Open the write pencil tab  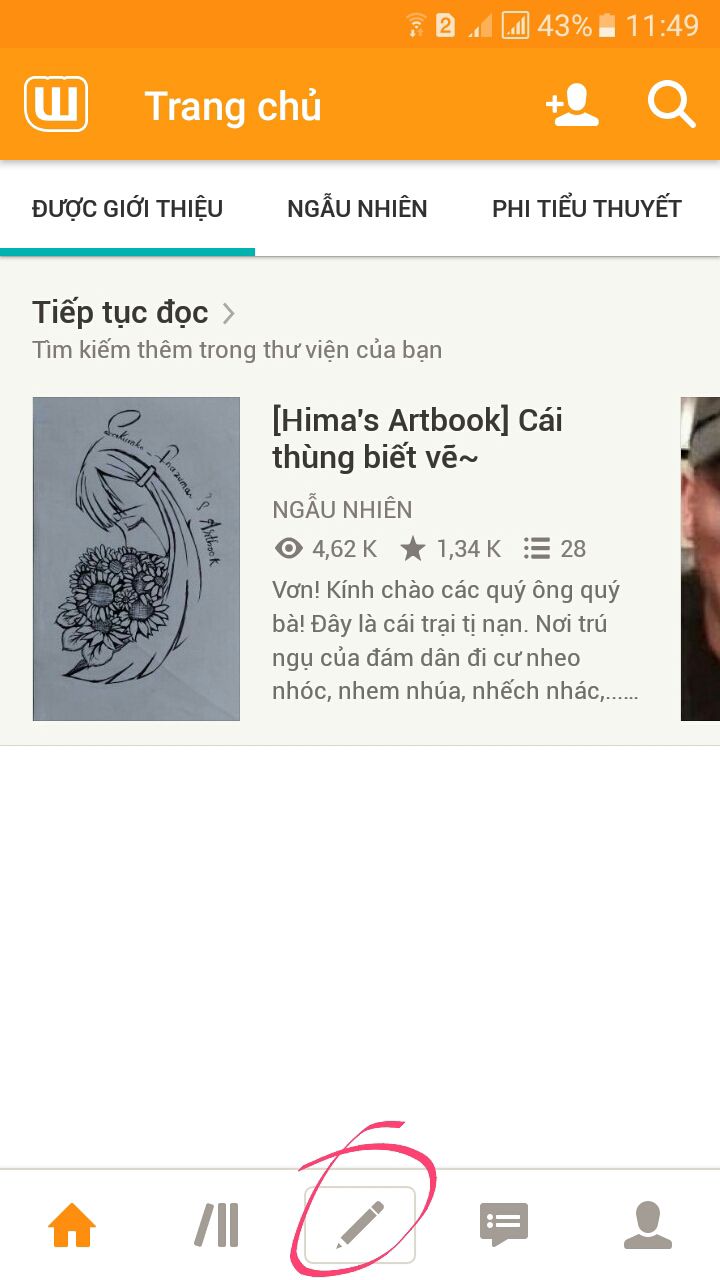(x=360, y=1225)
